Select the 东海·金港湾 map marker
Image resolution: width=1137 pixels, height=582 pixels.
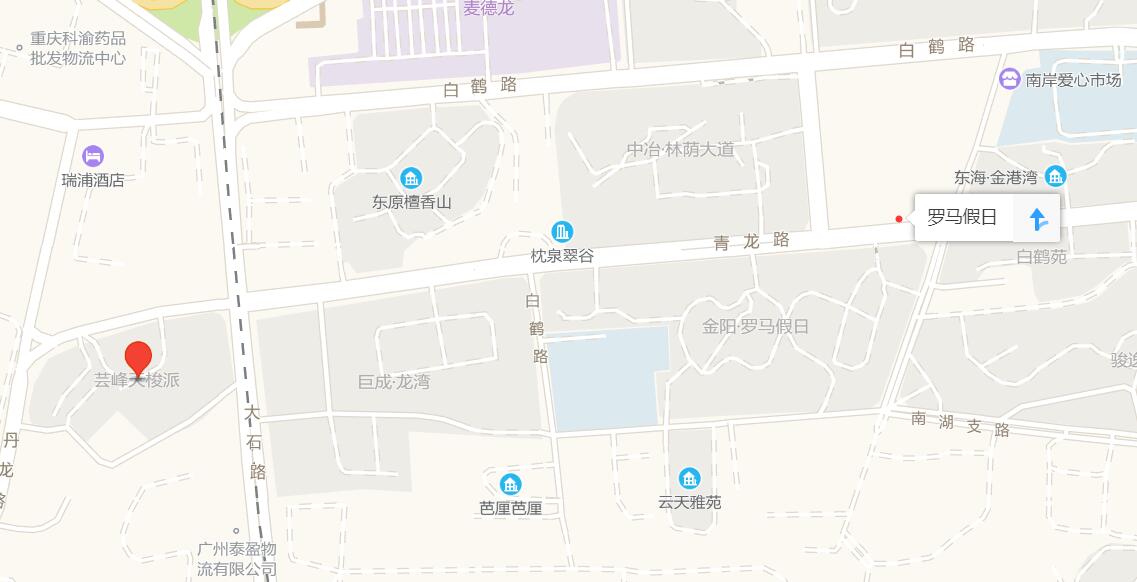pyautogui.click(x=1055, y=177)
